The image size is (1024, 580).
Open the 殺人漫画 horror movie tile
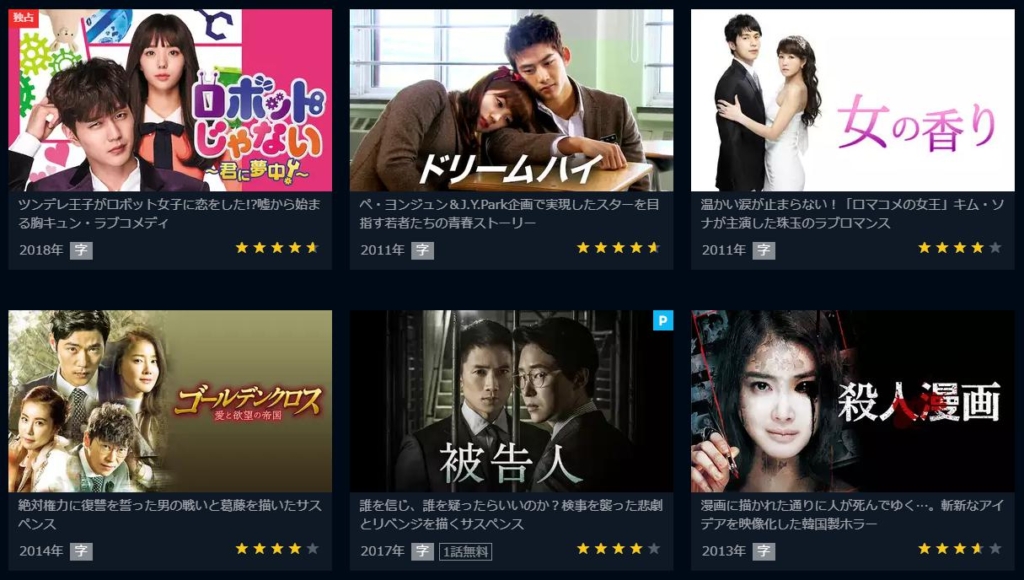click(852, 400)
